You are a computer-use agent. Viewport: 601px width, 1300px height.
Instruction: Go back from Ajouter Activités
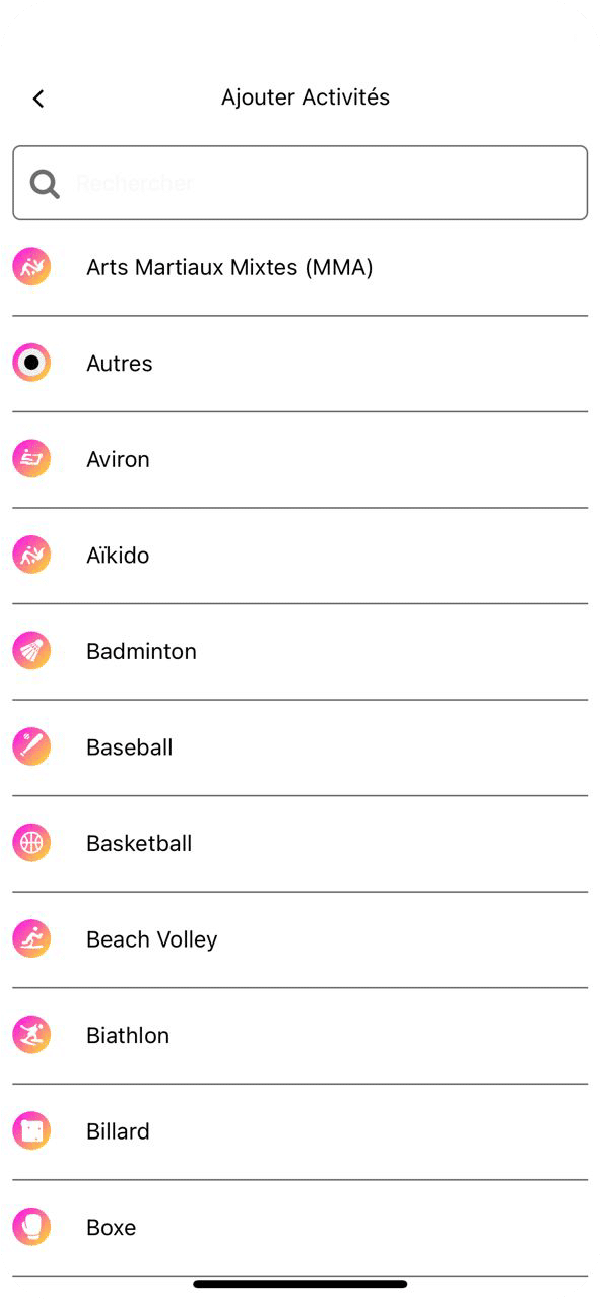coord(38,98)
